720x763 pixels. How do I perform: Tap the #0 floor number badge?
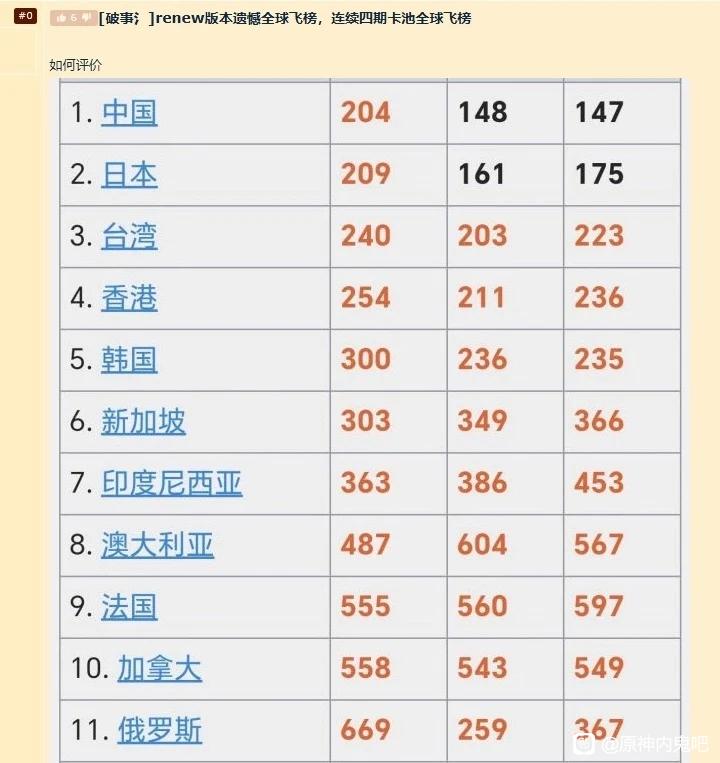pyautogui.click(x=25, y=16)
